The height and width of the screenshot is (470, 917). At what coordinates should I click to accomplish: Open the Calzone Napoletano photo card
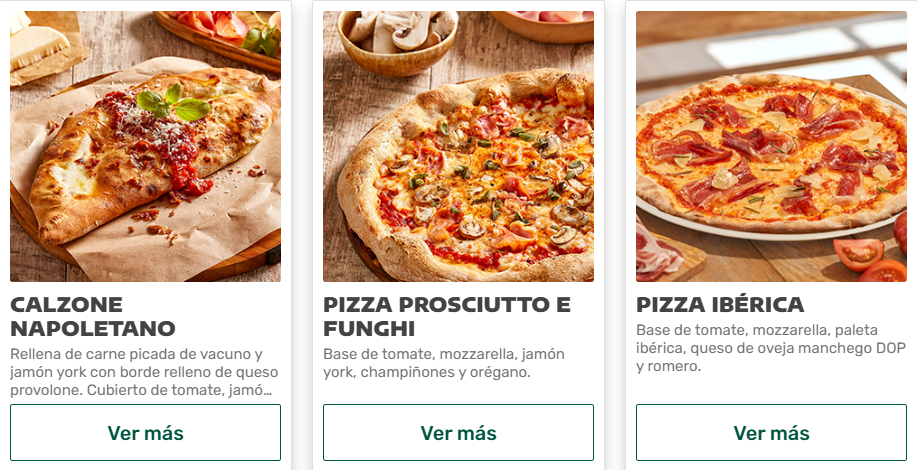point(145,146)
